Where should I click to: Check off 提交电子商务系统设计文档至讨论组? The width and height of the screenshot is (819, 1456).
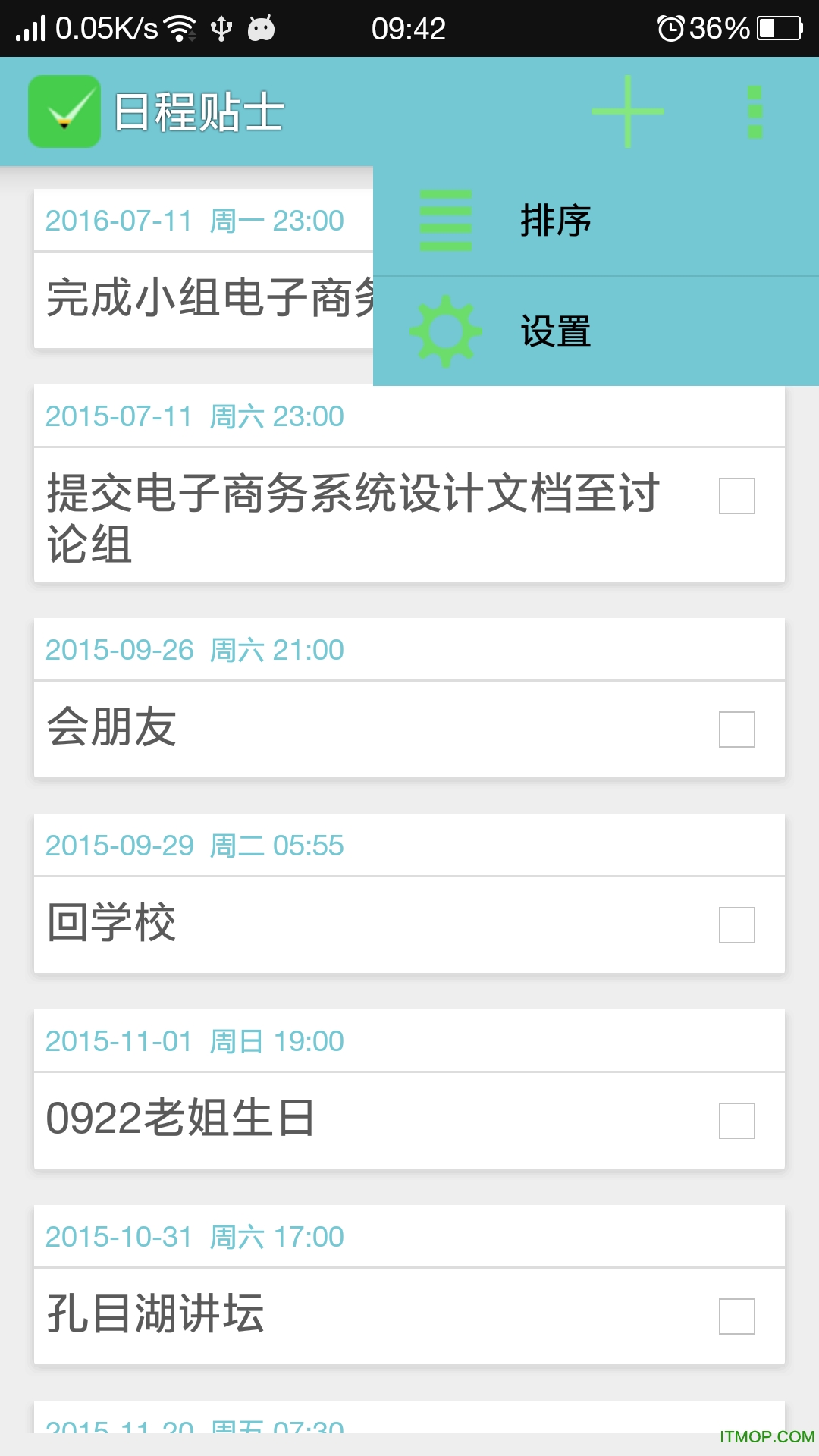click(736, 496)
